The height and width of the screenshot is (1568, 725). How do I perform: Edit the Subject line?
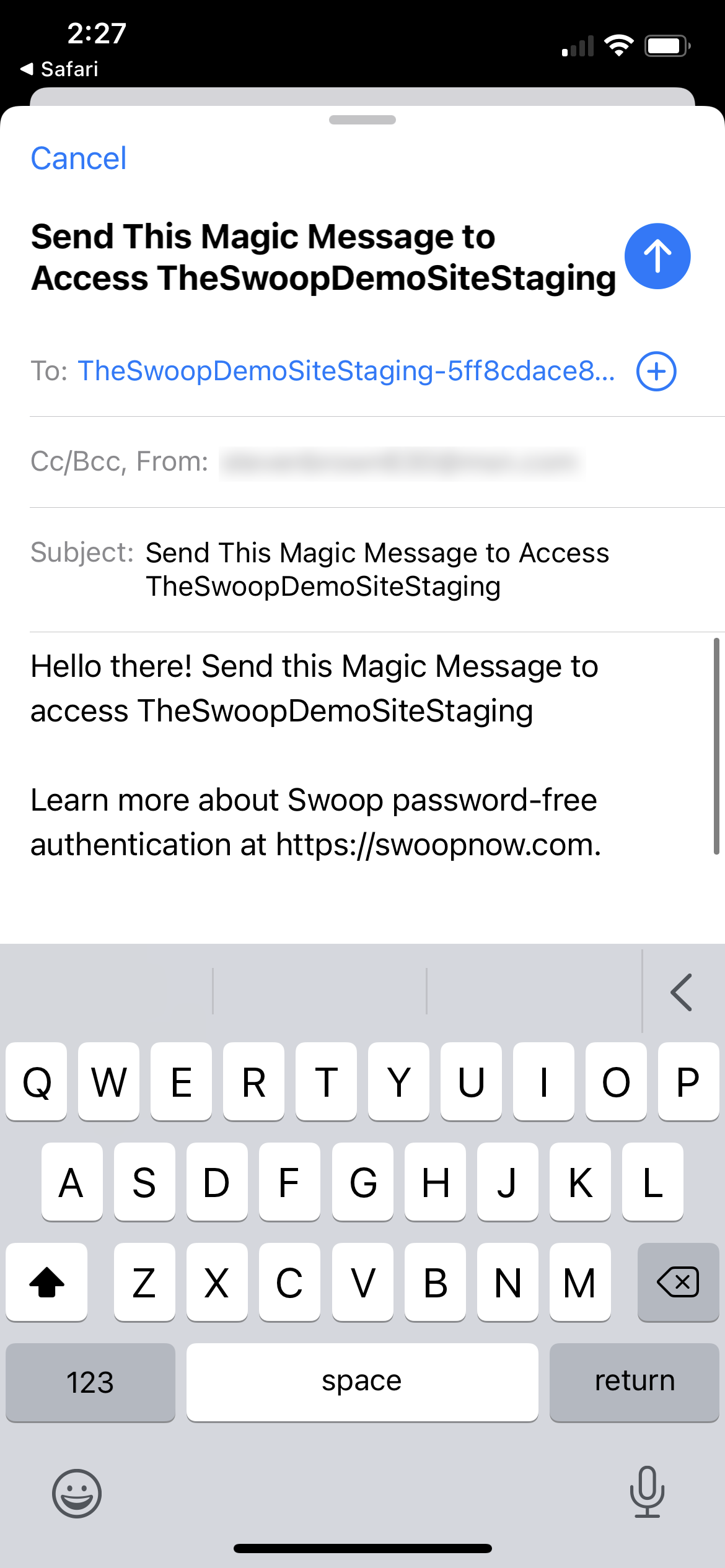377,569
